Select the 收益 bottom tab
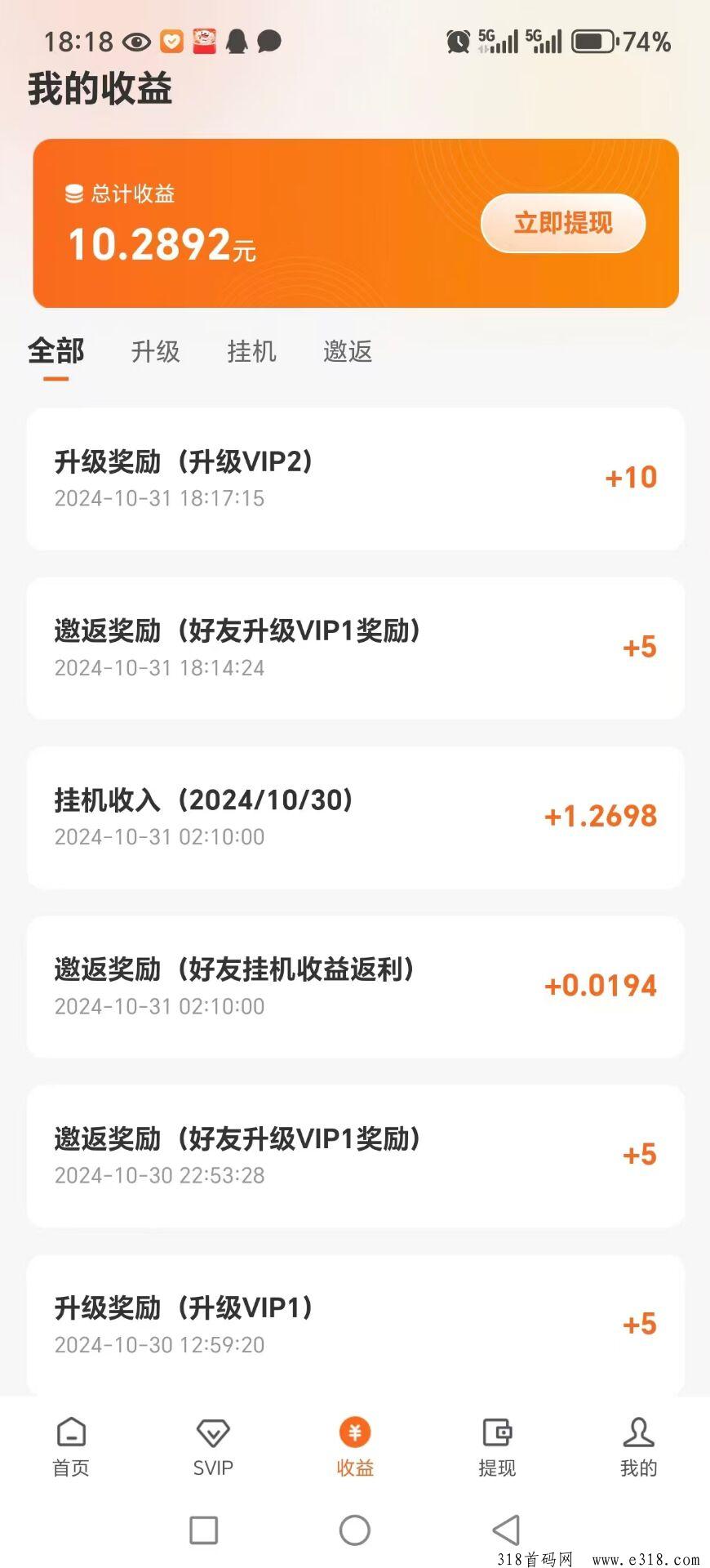Screen dimensions: 710x1568 pos(355,1447)
